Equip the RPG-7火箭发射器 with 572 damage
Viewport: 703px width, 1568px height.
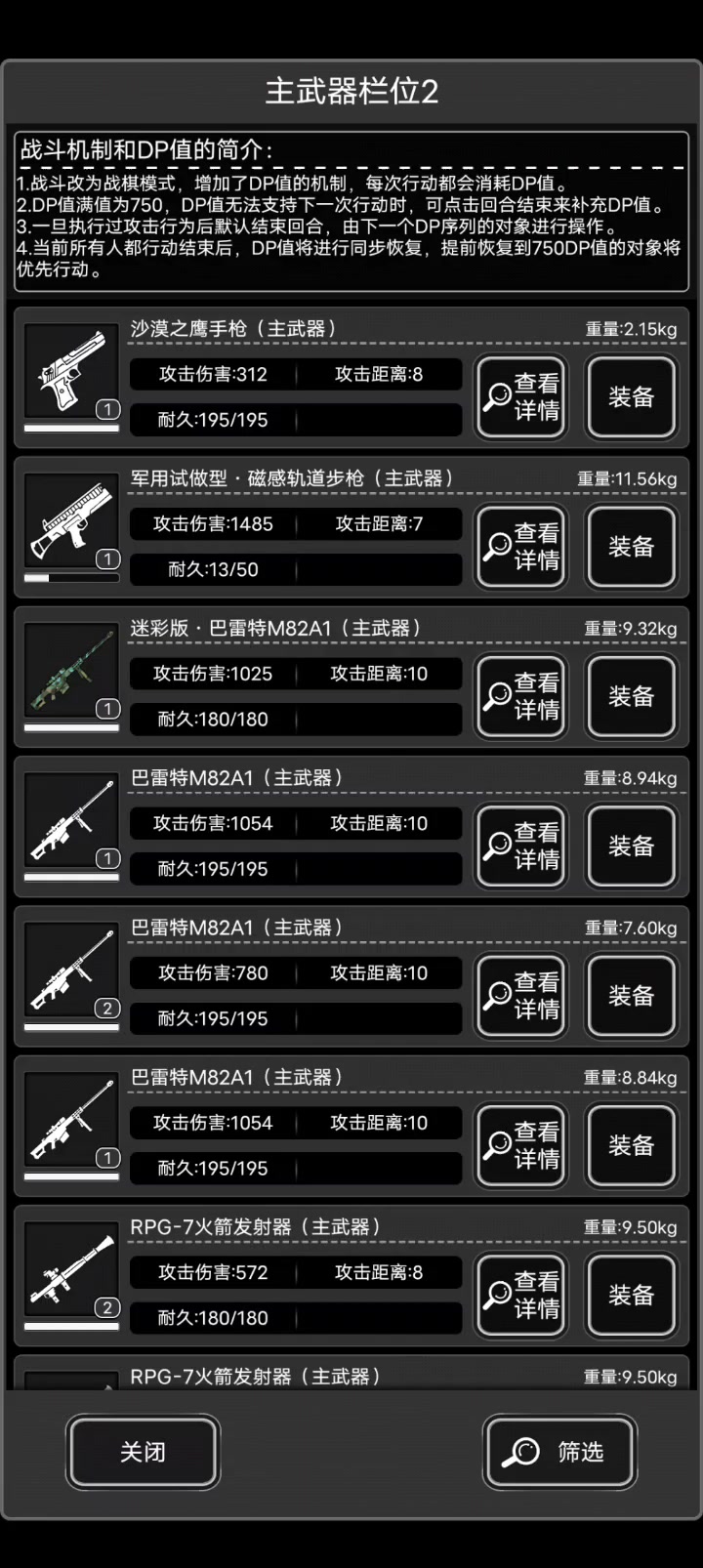pyautogui.click(x=631, y=1295)
